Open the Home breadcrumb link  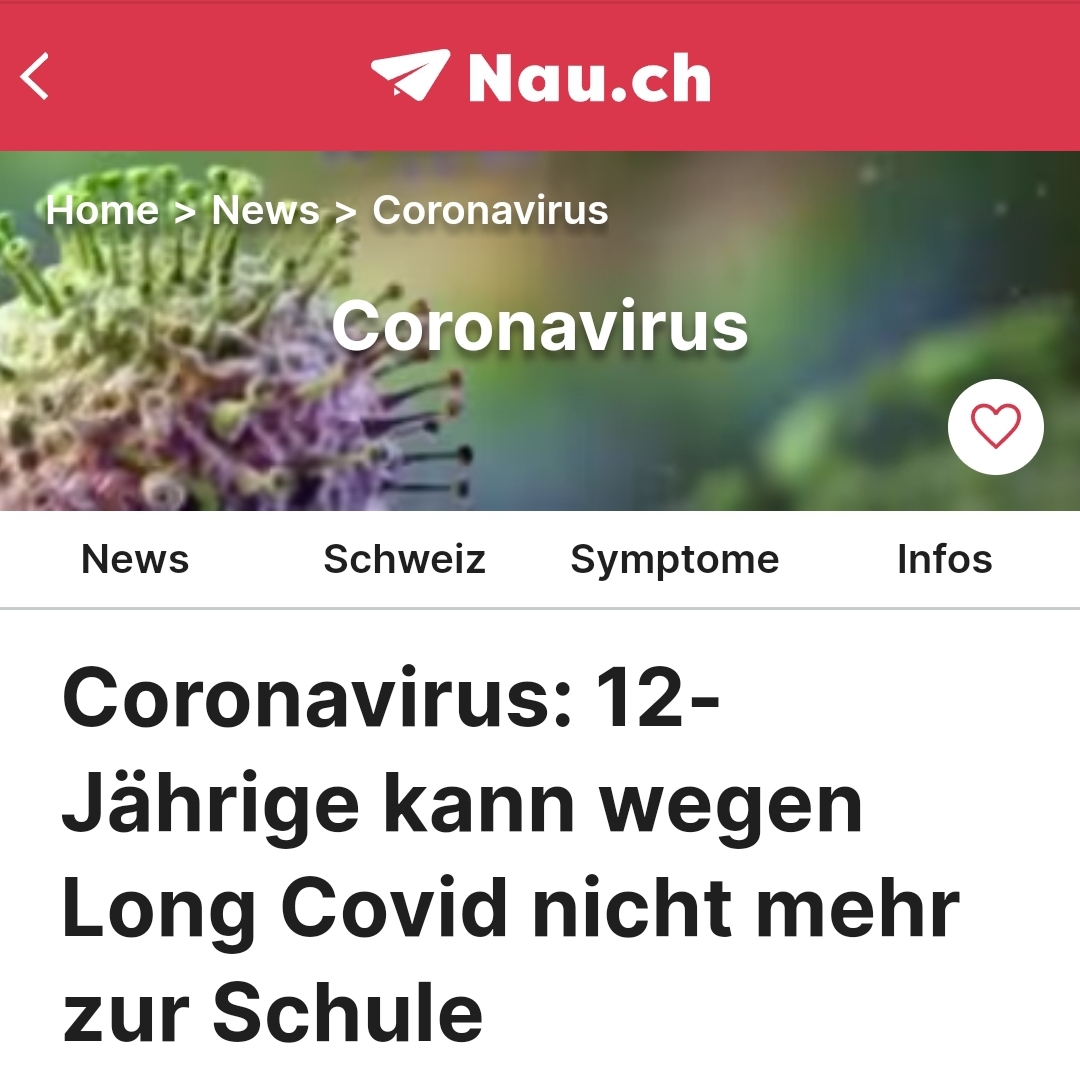102,211
